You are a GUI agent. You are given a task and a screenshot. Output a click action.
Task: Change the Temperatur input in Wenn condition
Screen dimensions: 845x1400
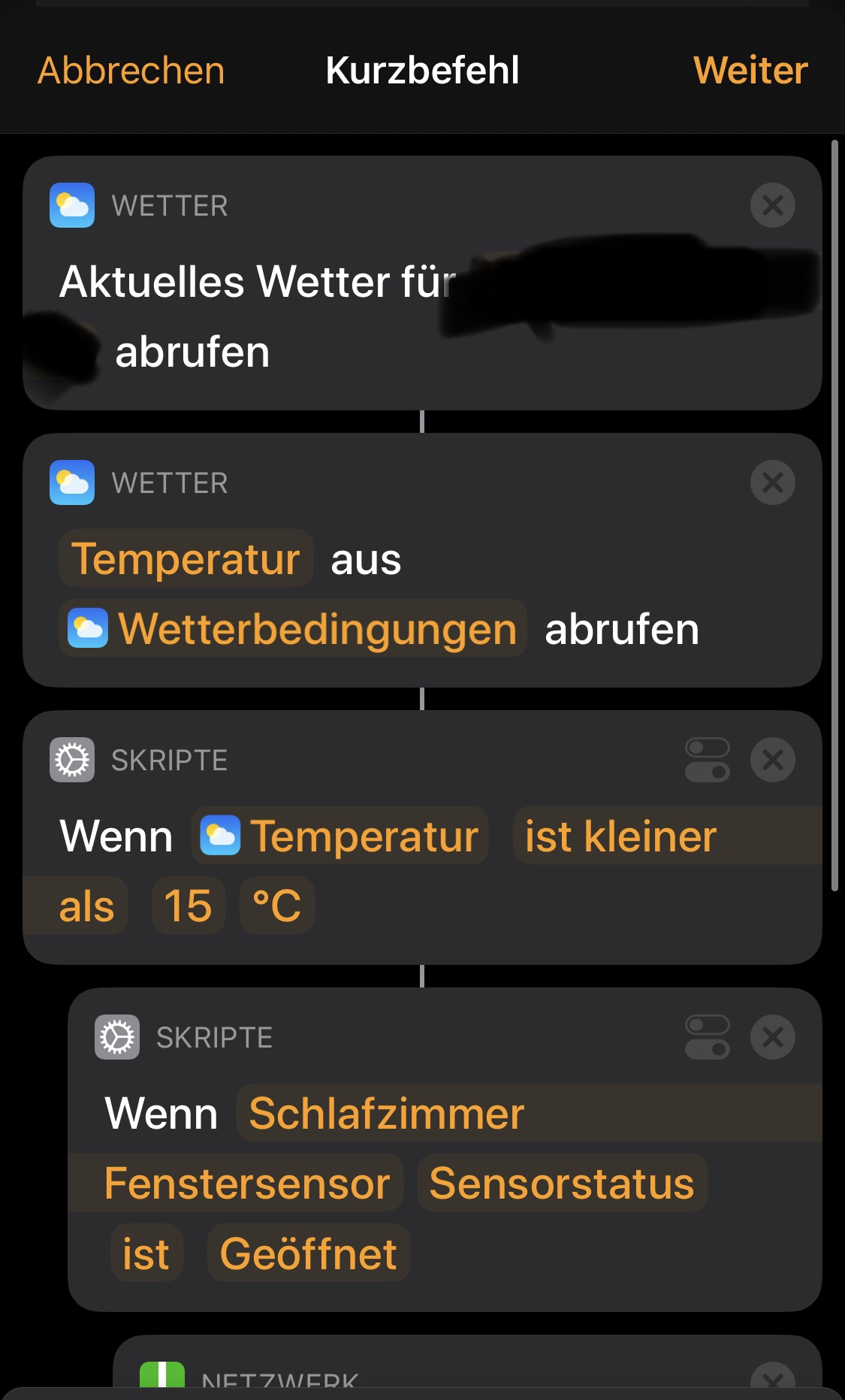(x=340, y=836)
